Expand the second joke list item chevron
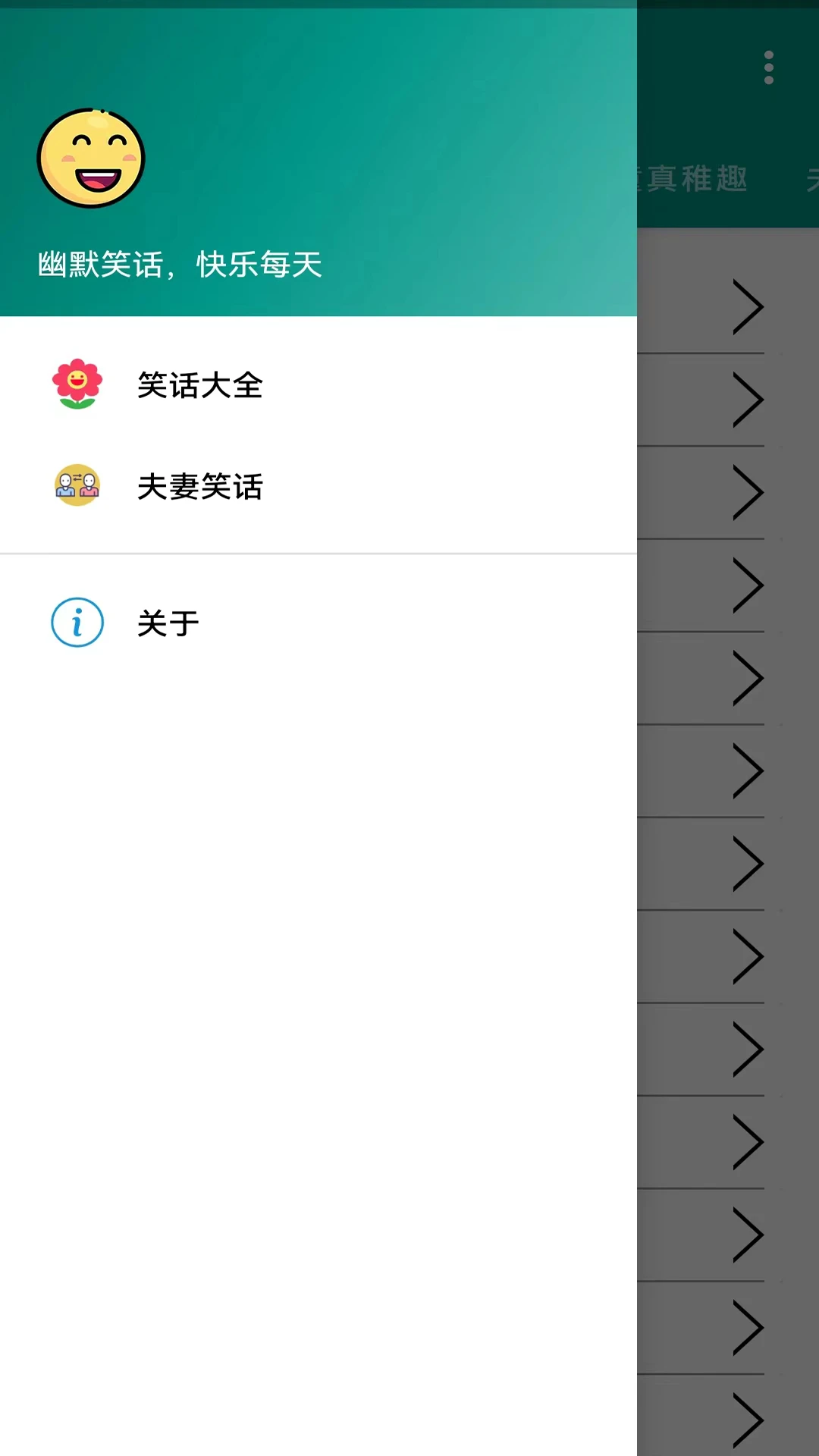 (747, 398)
